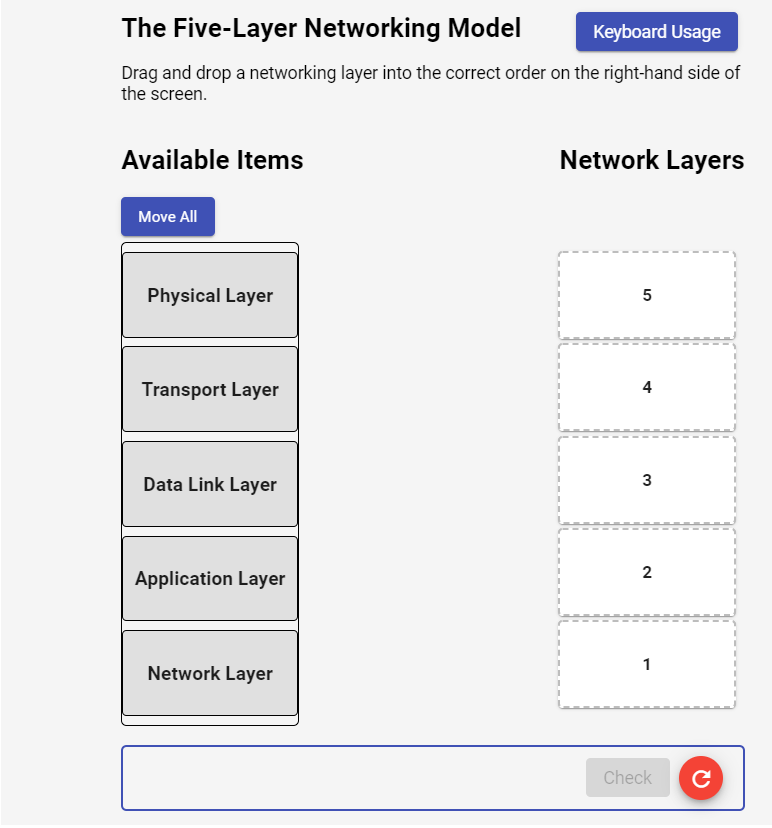The height and width of the screenshot is (828, 772).
Task: Tap the Move All button
Action: point(168,217)
